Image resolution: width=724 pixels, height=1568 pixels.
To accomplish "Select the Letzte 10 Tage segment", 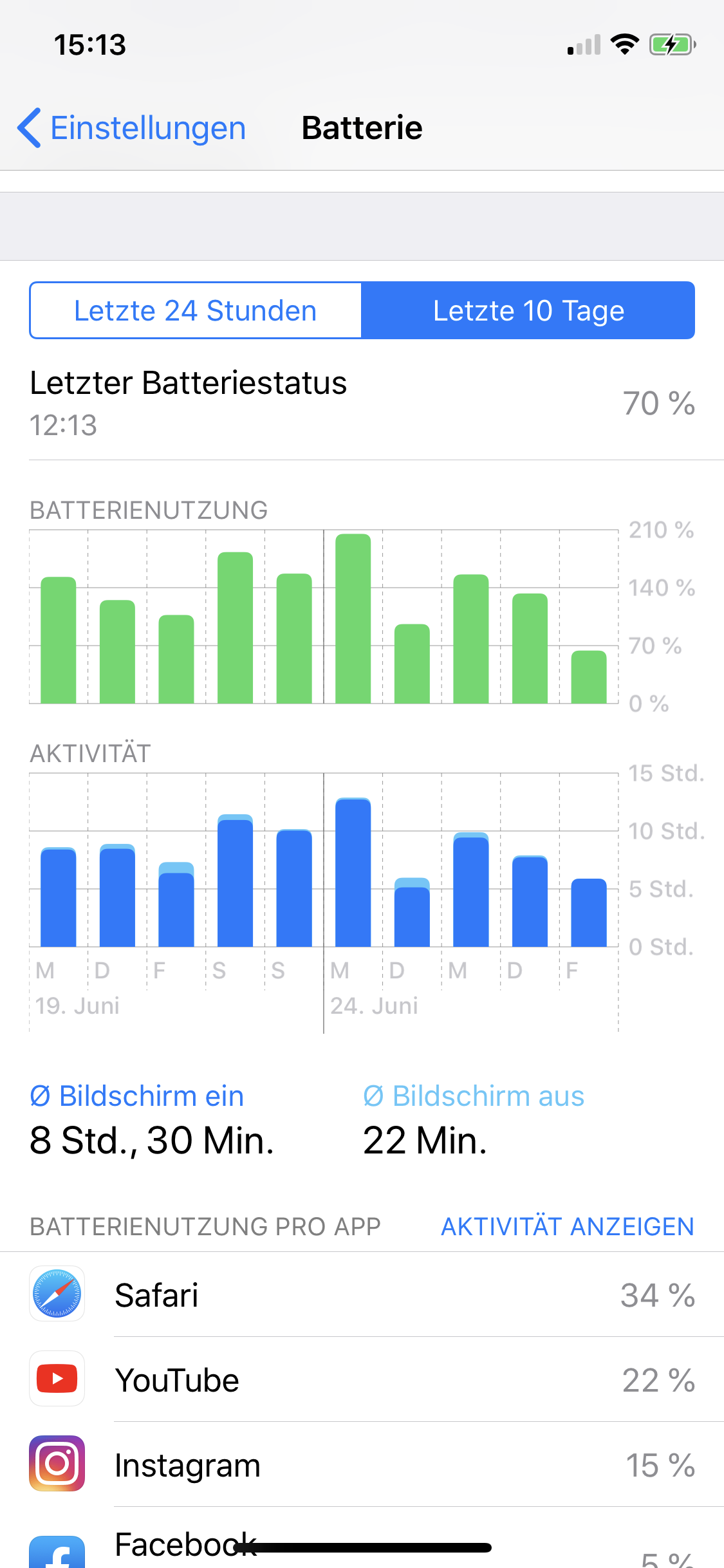I will [528, 311].
